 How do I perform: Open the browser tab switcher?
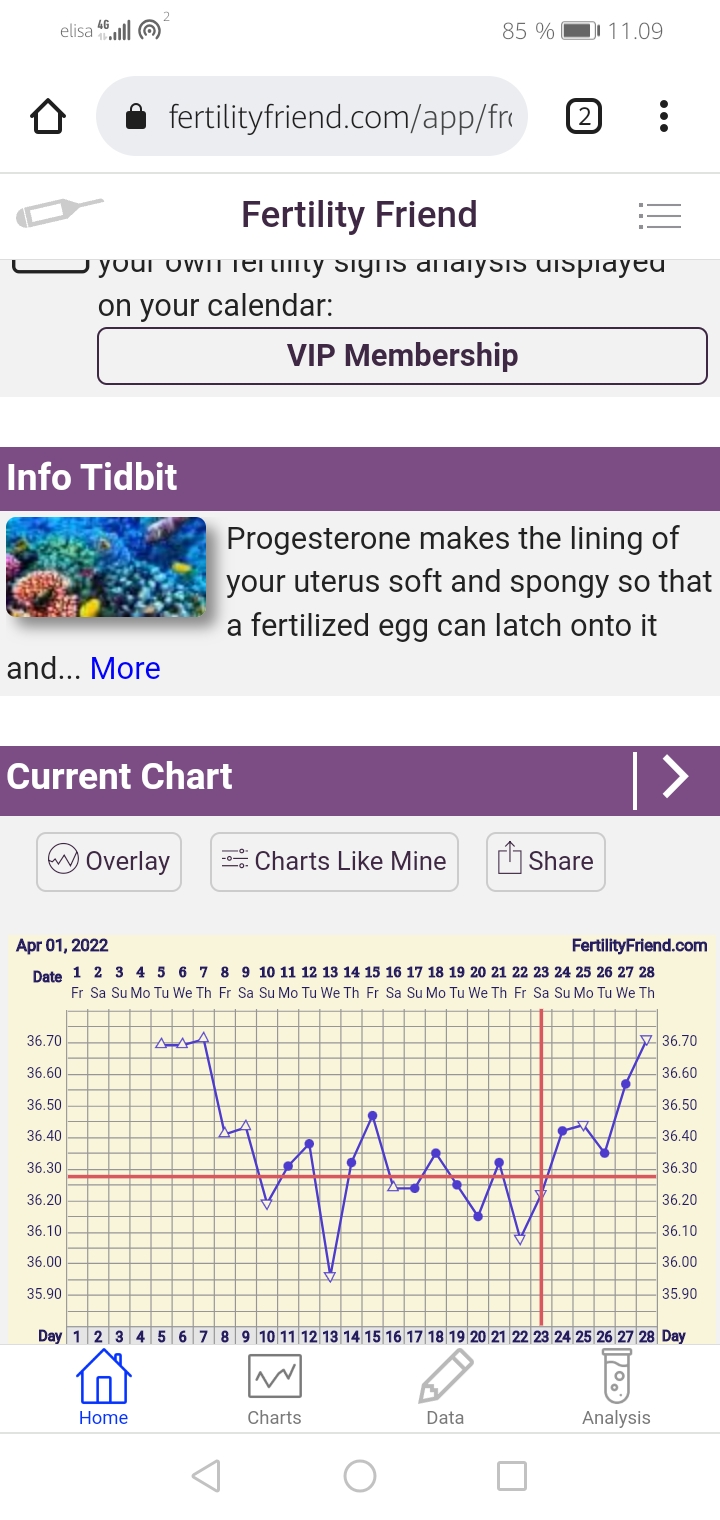(584, 117)
